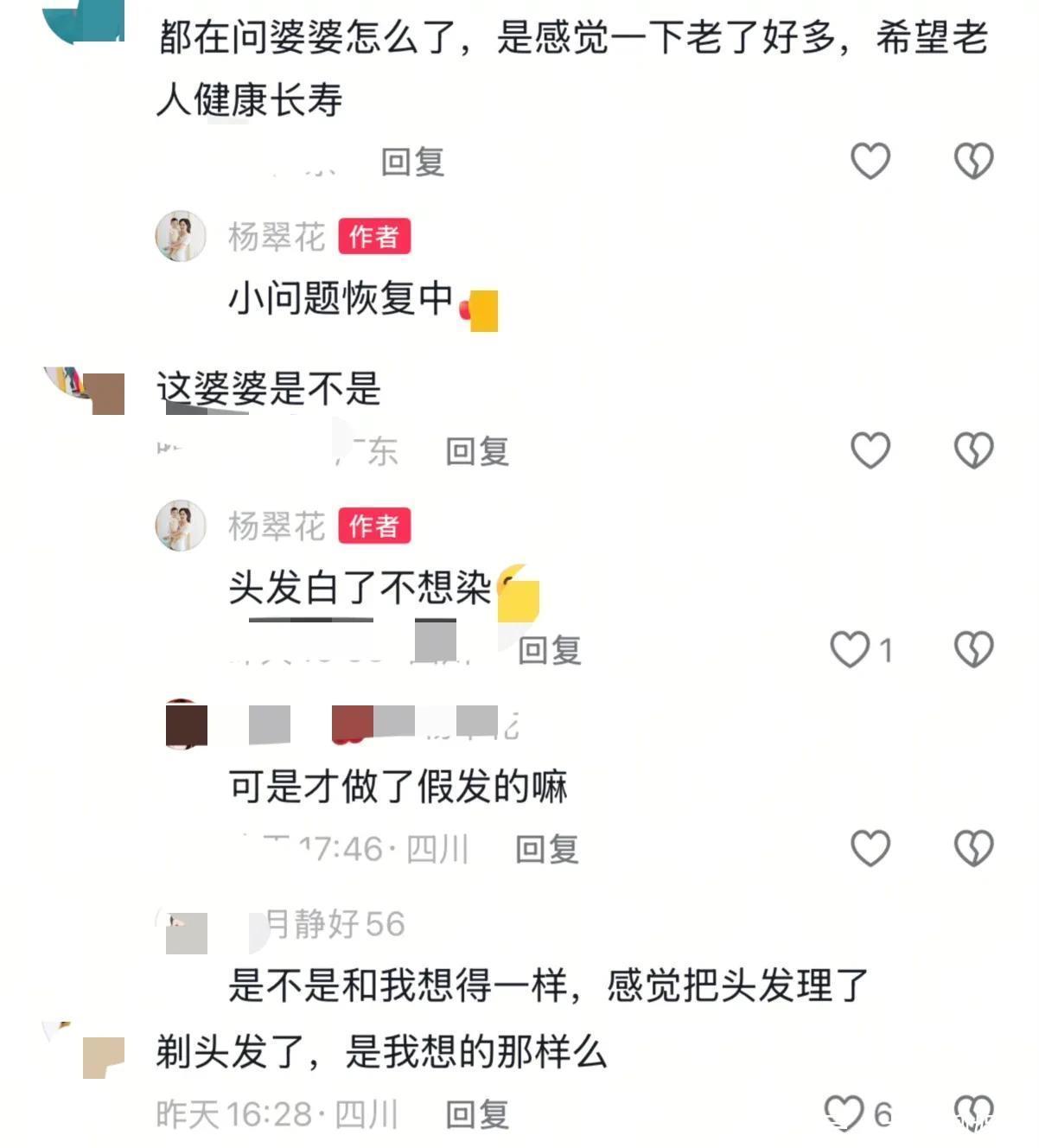Screen dimensions: 1039x1148
Task: Reply to 剃头发了 comment from 昨天16:28
Action: click(x=476, y=1114)
